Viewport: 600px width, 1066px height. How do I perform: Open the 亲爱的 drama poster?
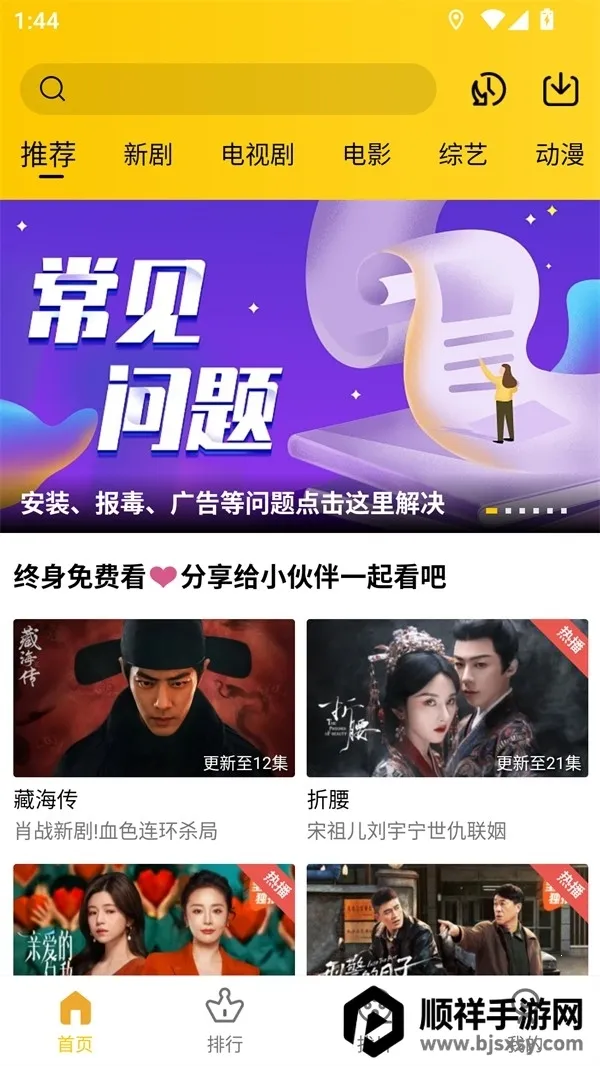[154, 920]
